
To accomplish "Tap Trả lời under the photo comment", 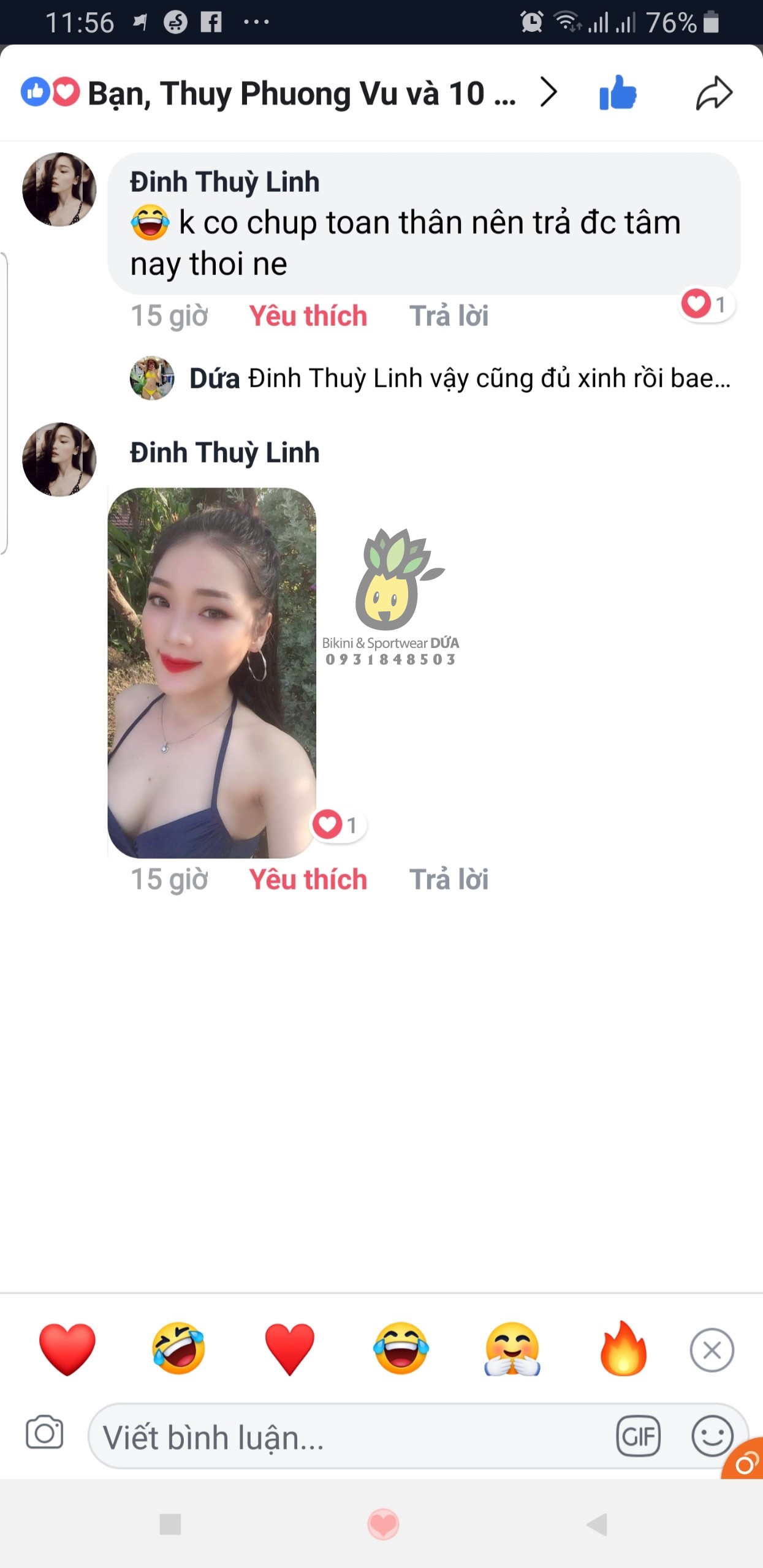I will click(x=449, y=880).
